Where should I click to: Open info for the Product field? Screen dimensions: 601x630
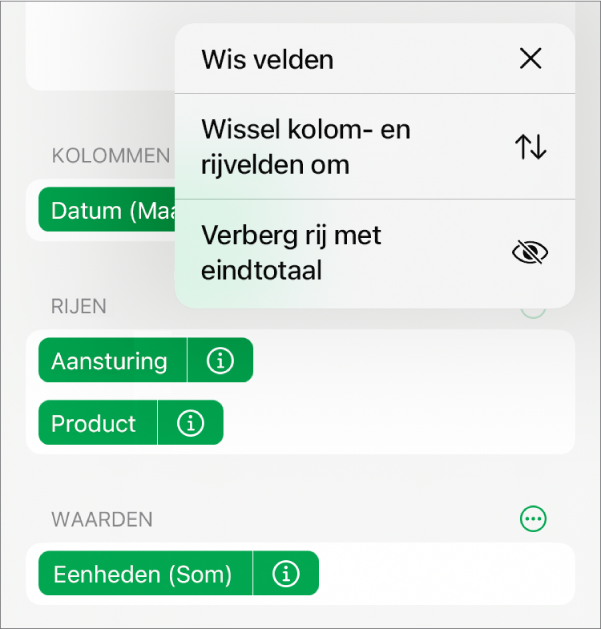pyautogui.click(x=190, y=424)
